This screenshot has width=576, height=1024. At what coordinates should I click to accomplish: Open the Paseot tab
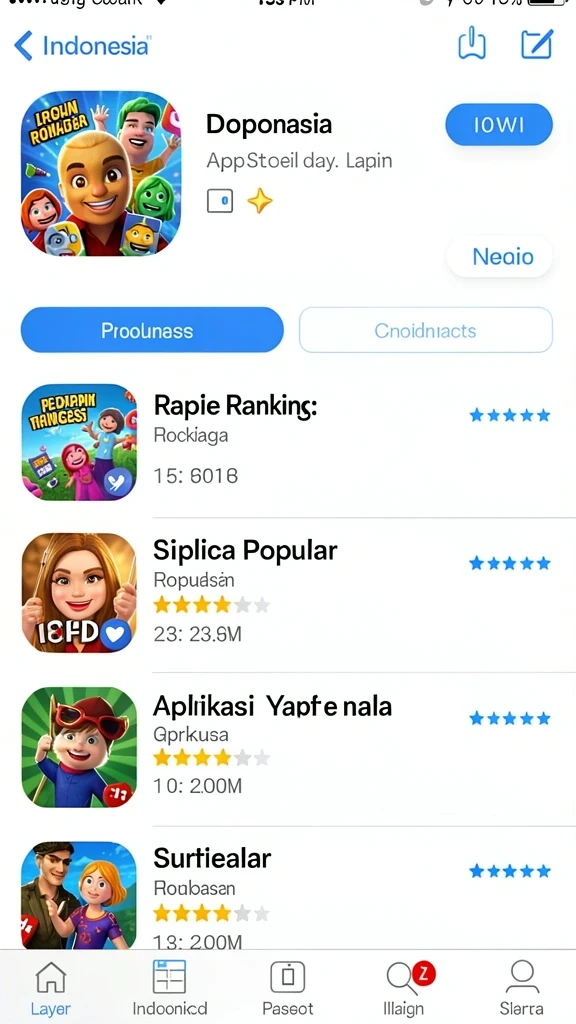pyautogui.click(x=288, y=987)
